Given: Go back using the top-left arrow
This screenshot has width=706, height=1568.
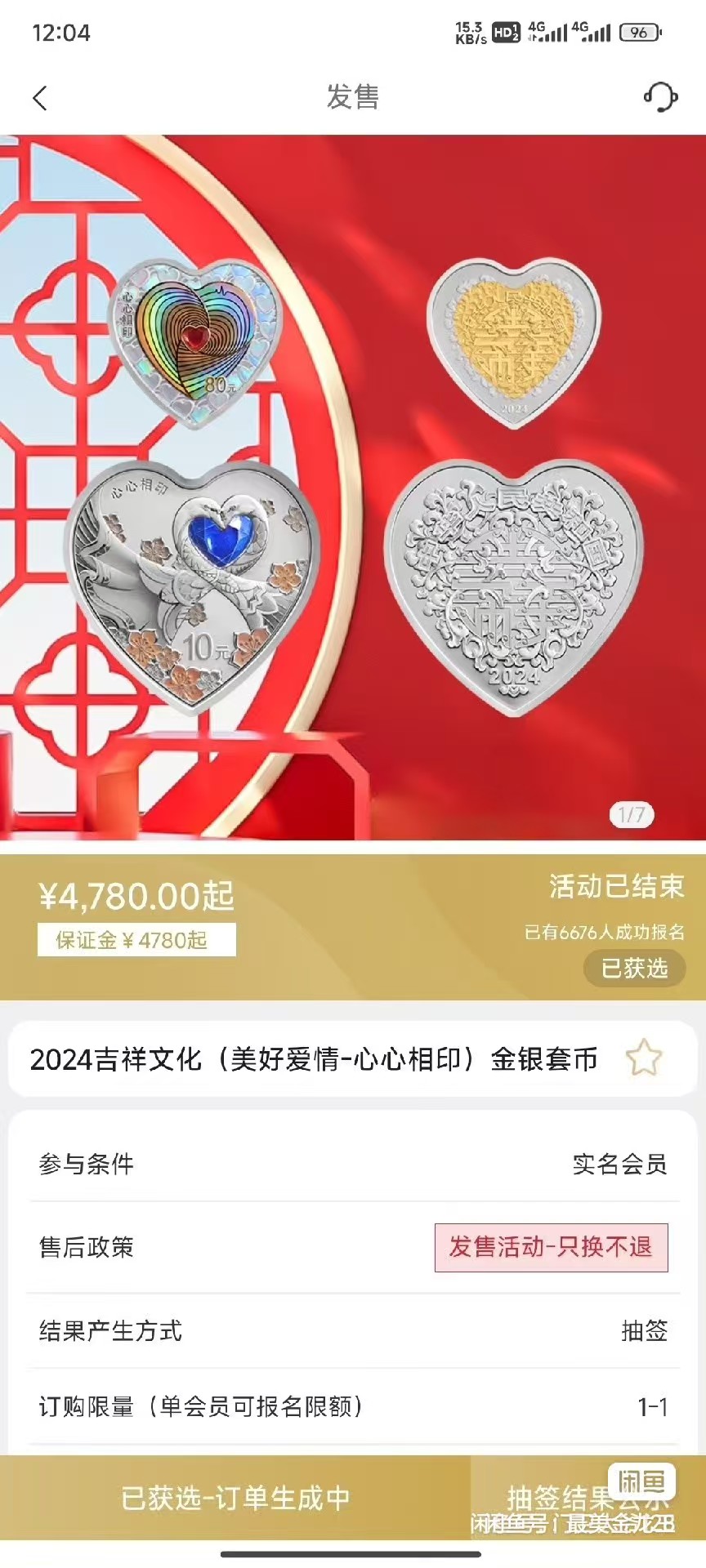Looking at the screenshot, I should pos(40,98).
